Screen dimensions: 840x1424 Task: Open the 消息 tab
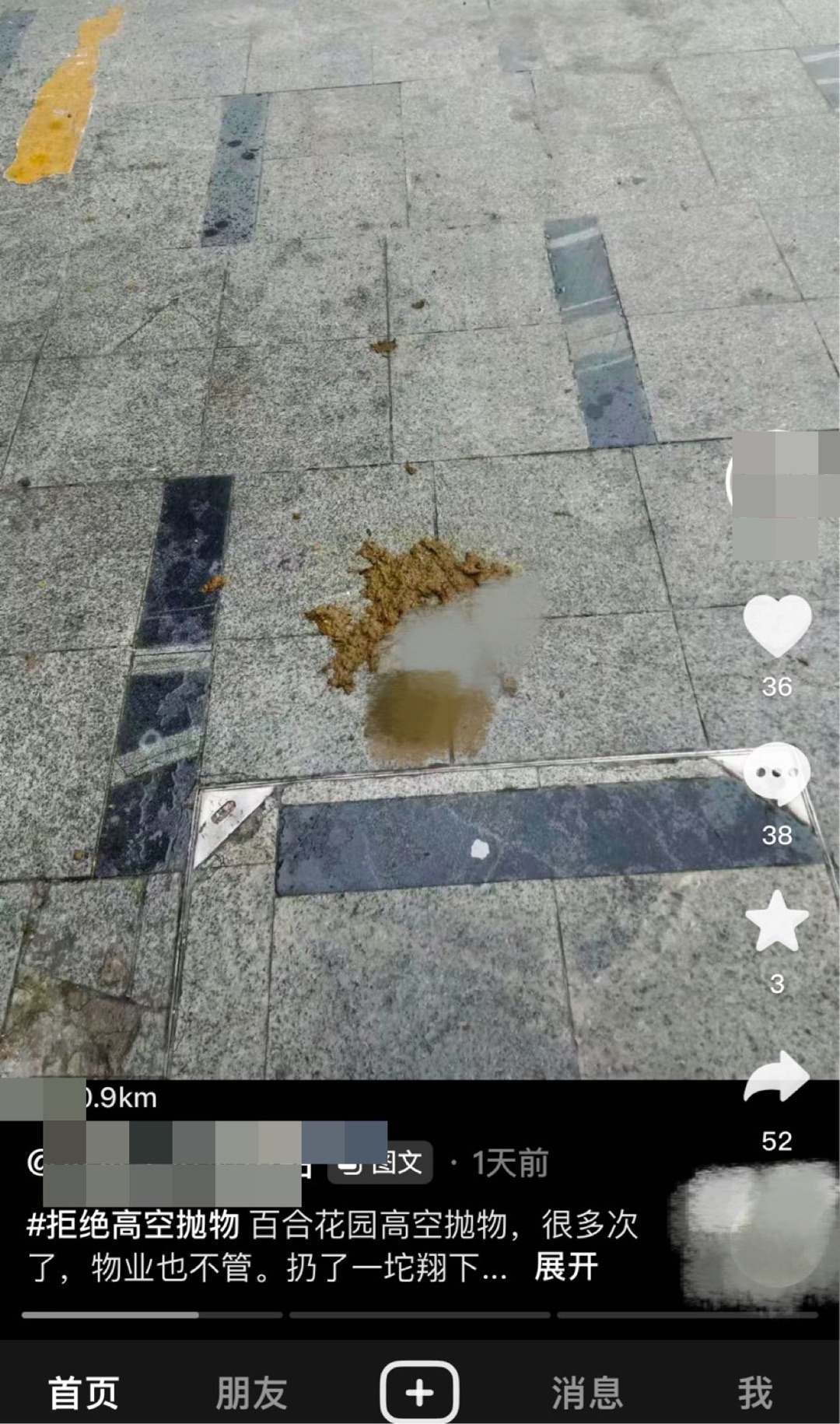coord(587,1392)
